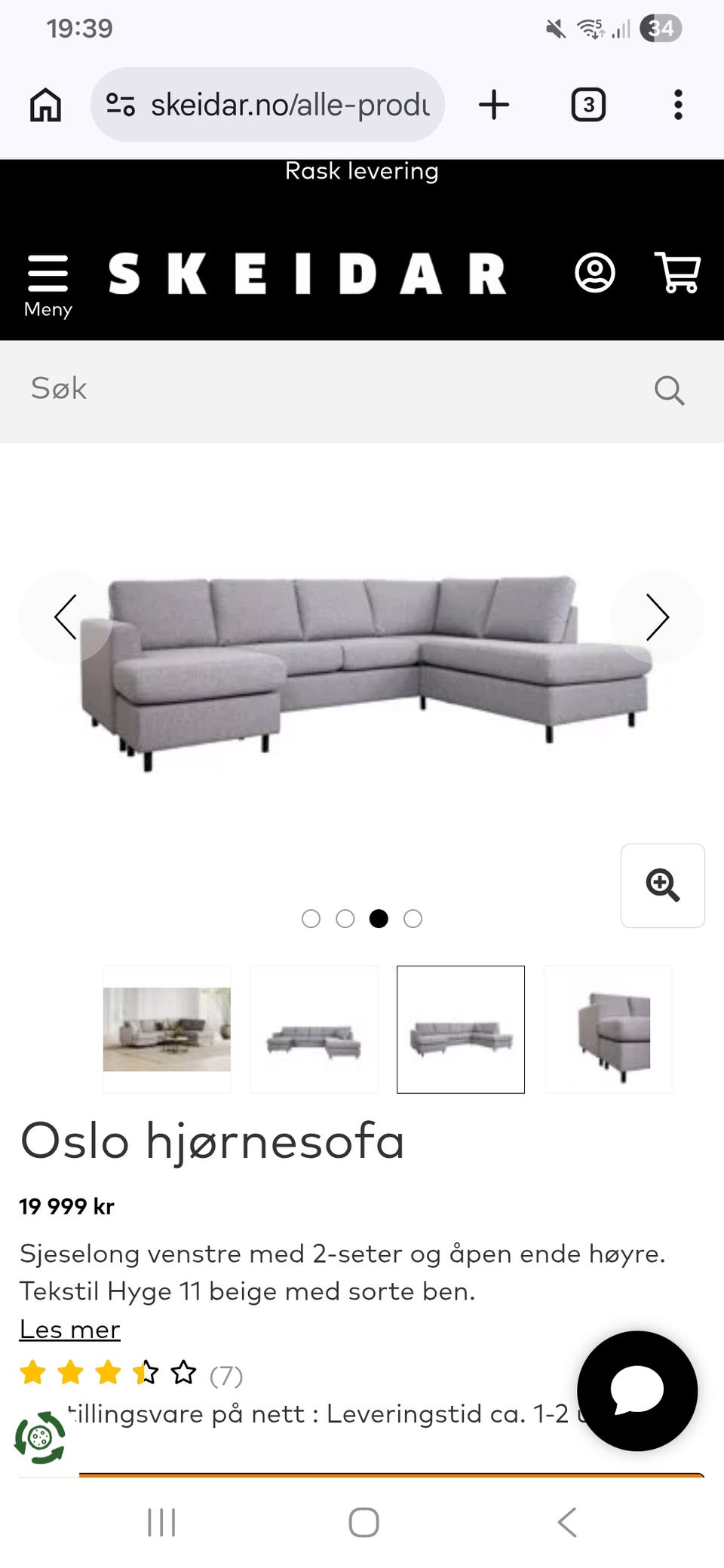
Task: Open the browser tab switcher showing 3
Action: (587, 105)
